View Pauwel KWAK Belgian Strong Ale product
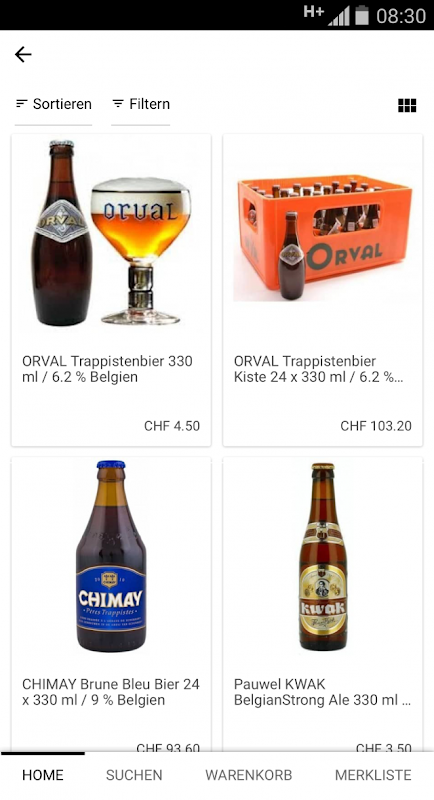 click(322, 604)
